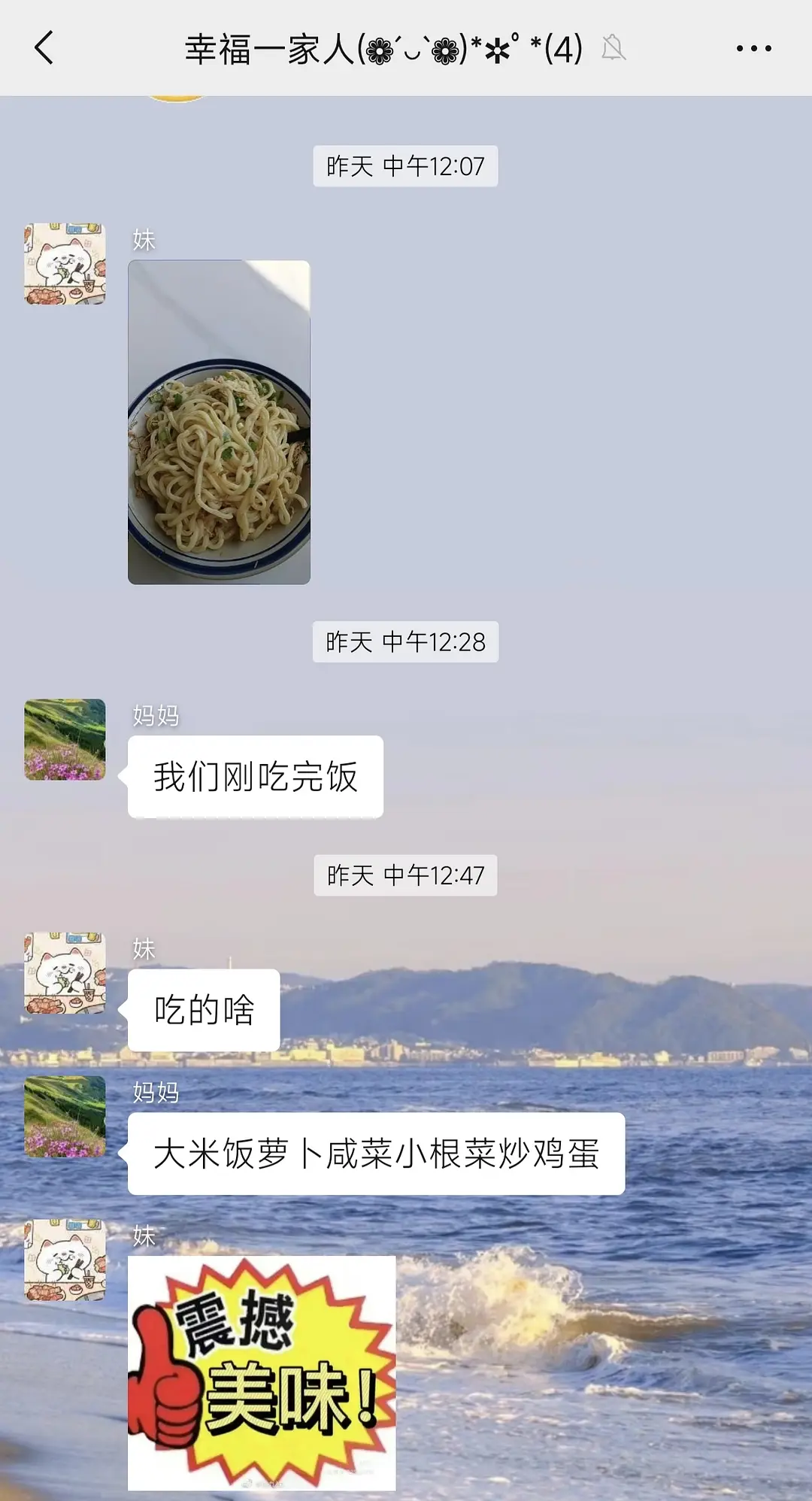
Task: Open the noodle photo sent by 妹
Action: 219,422
